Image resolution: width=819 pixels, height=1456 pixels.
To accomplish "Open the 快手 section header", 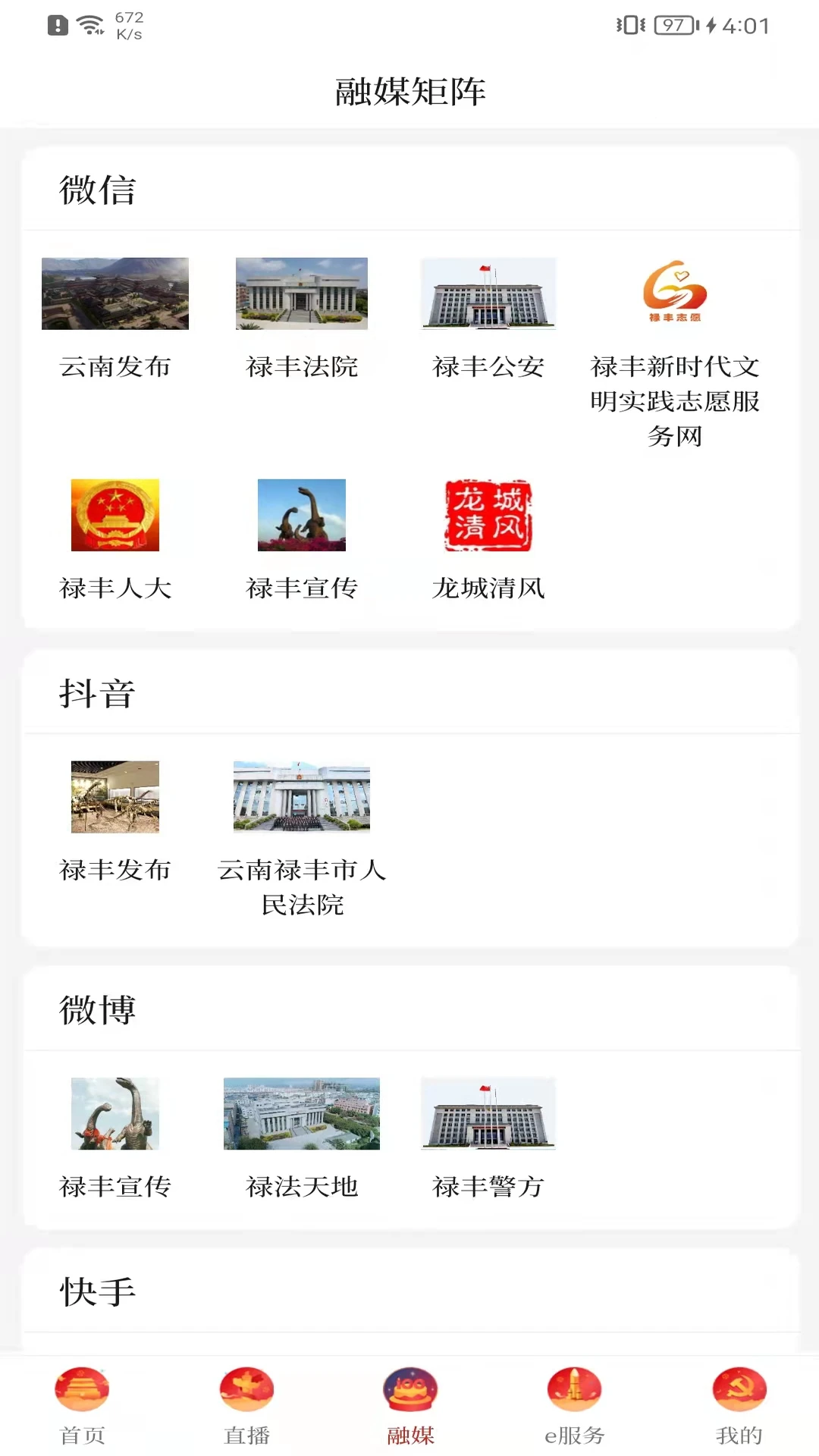I will [96, 1291].
